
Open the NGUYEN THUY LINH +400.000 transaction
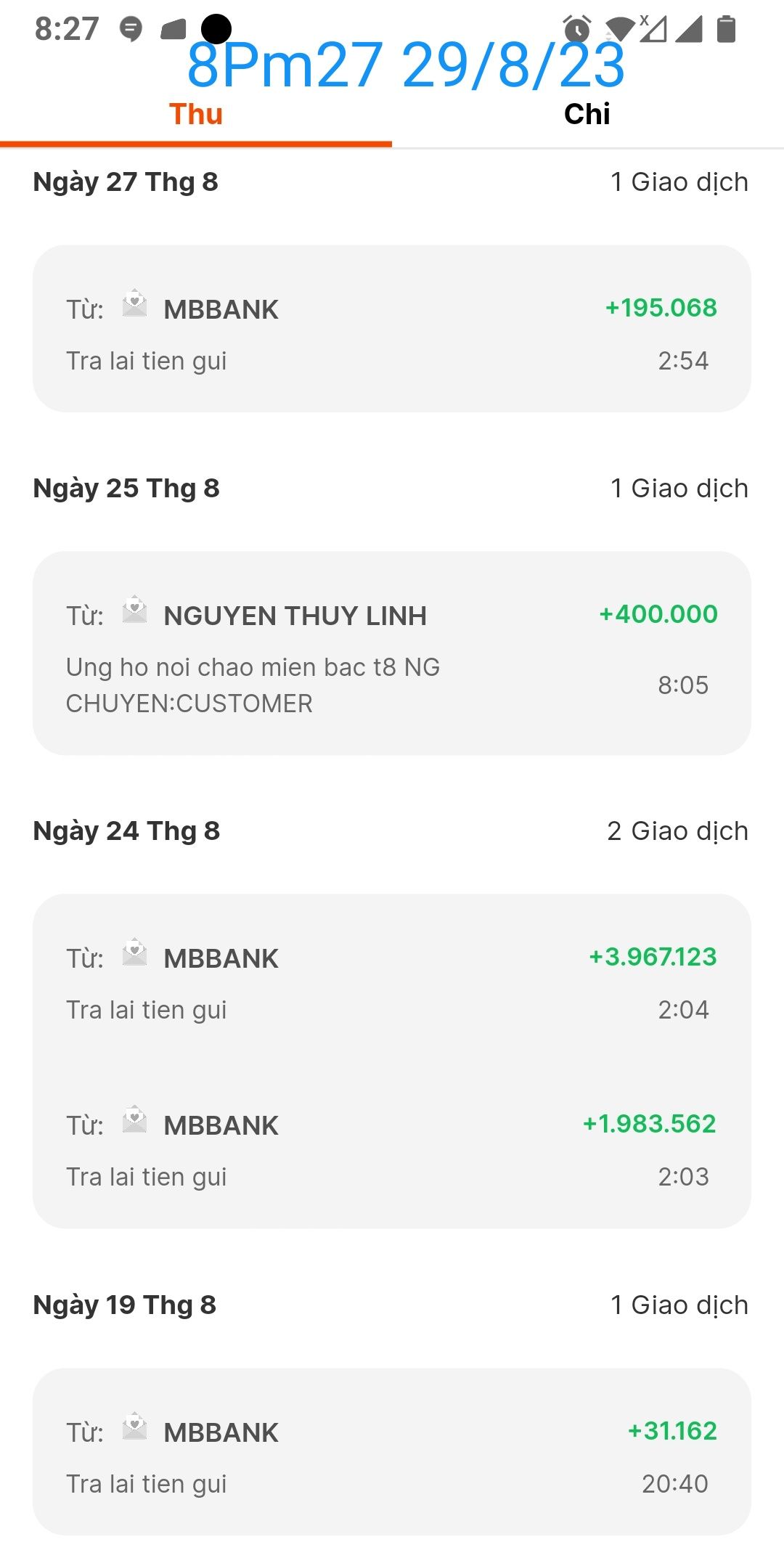[391, 653]
